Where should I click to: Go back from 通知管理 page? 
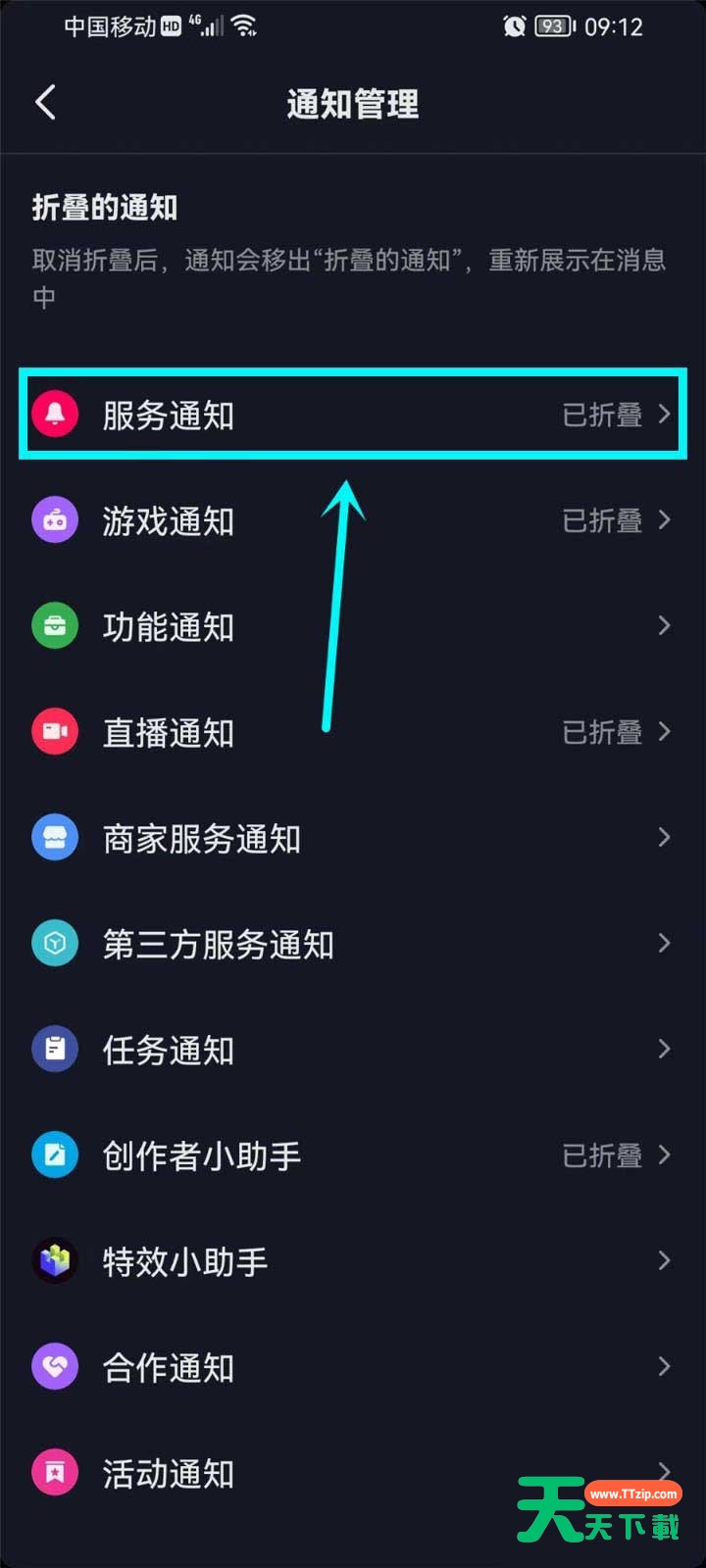pyautogui.click(x=45, y=103)
